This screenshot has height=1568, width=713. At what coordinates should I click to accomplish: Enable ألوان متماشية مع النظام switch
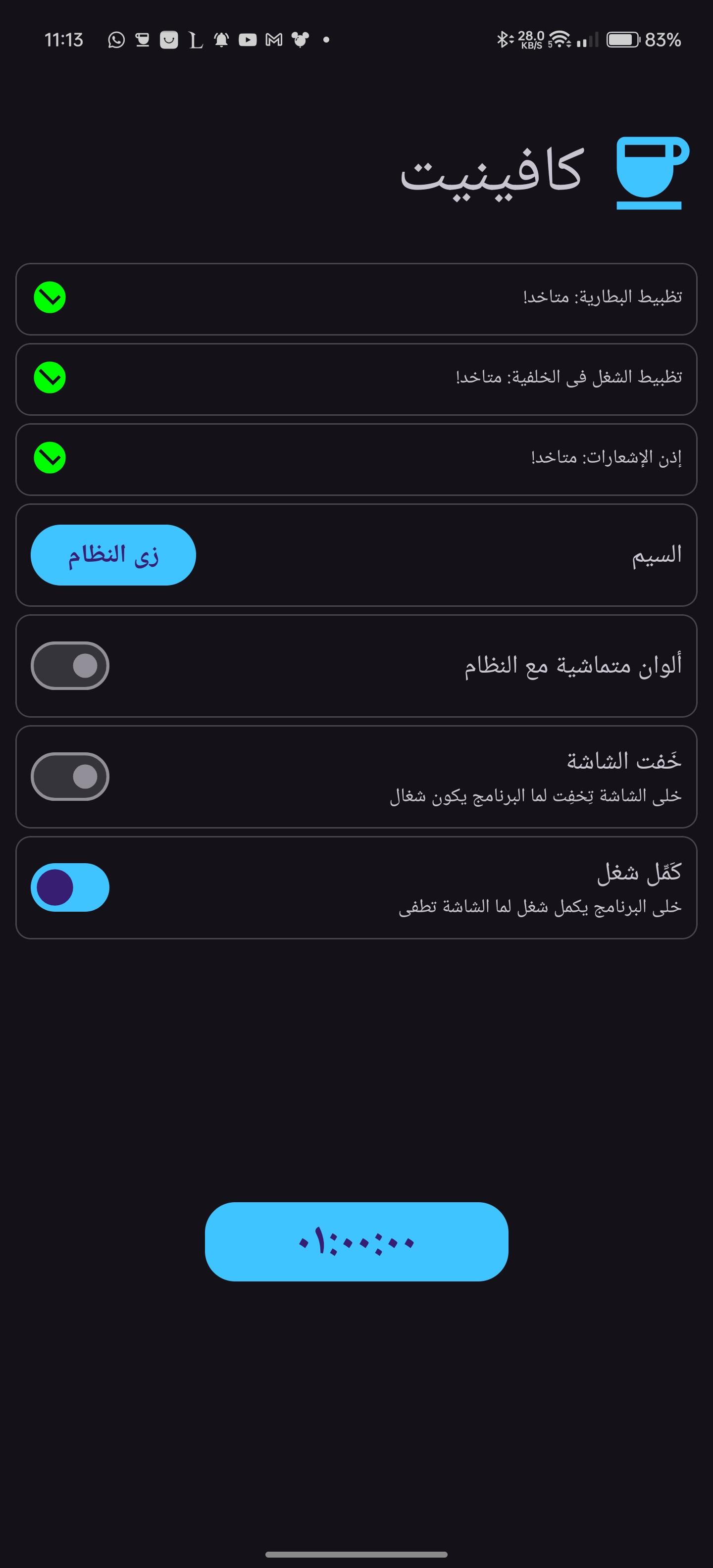point(70,666)
